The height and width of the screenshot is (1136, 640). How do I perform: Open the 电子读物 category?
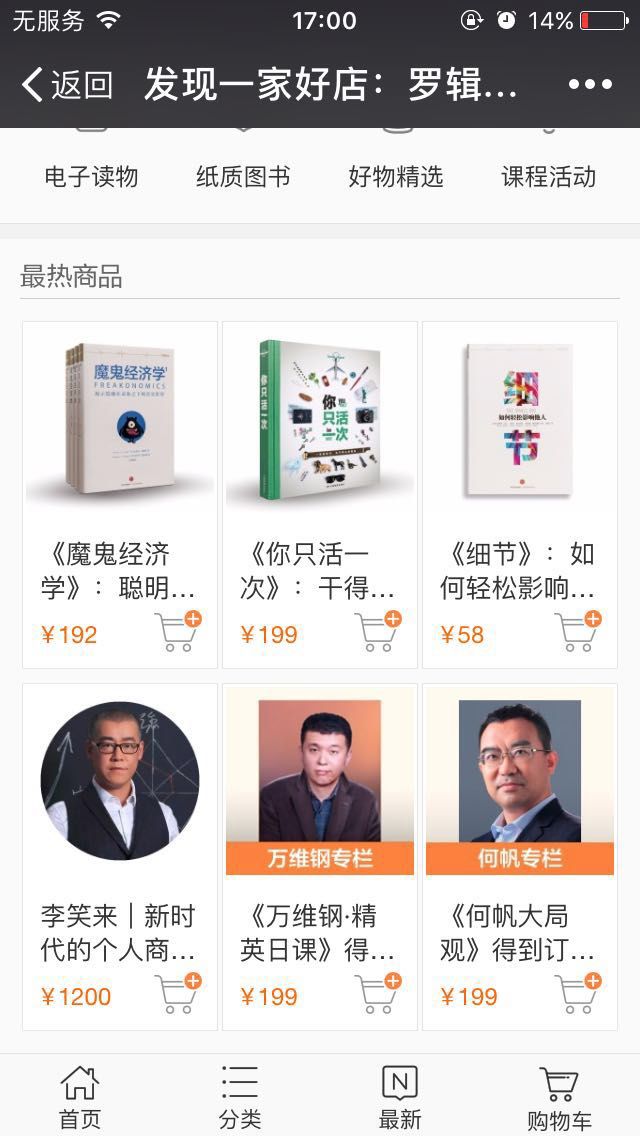(91, 176)
